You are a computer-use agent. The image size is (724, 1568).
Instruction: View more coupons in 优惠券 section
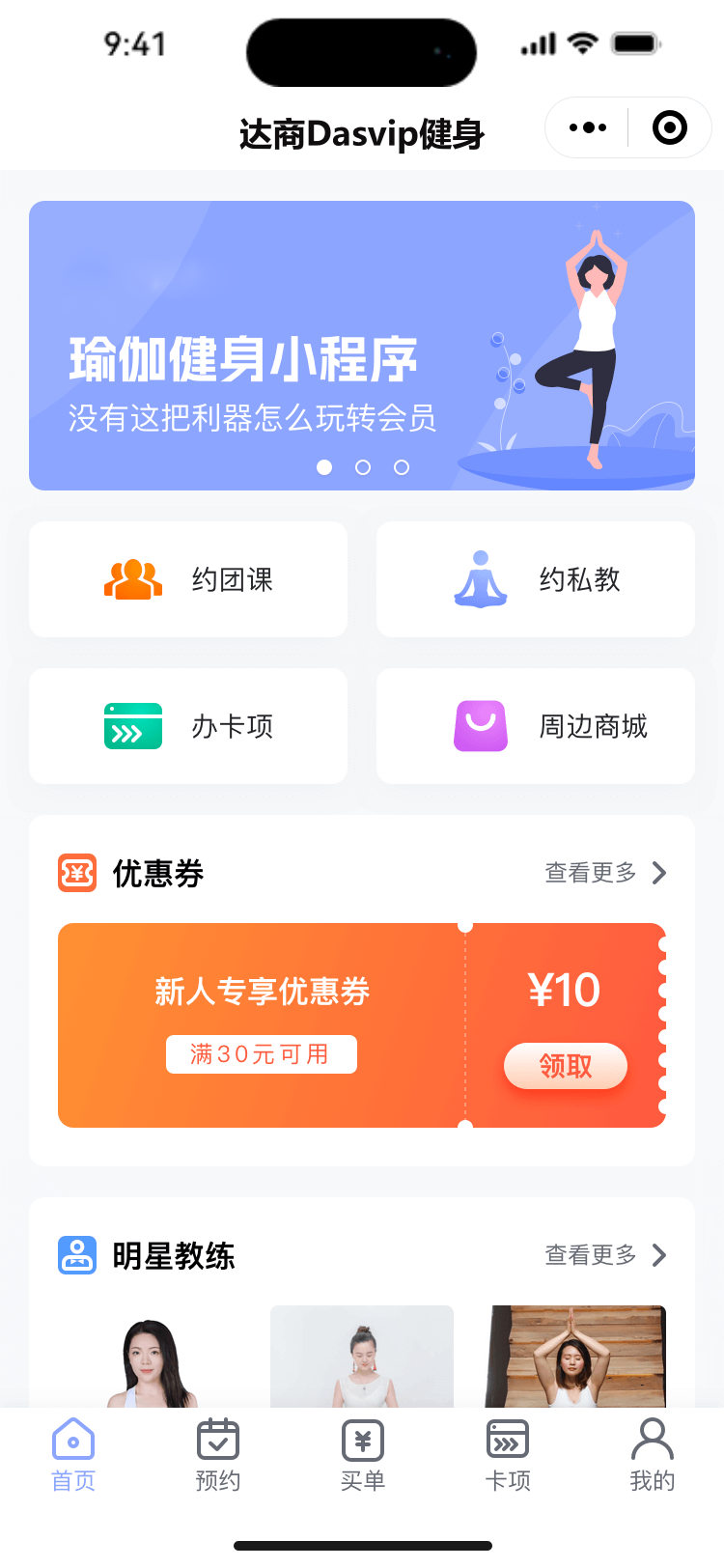[x=605, y=873]
